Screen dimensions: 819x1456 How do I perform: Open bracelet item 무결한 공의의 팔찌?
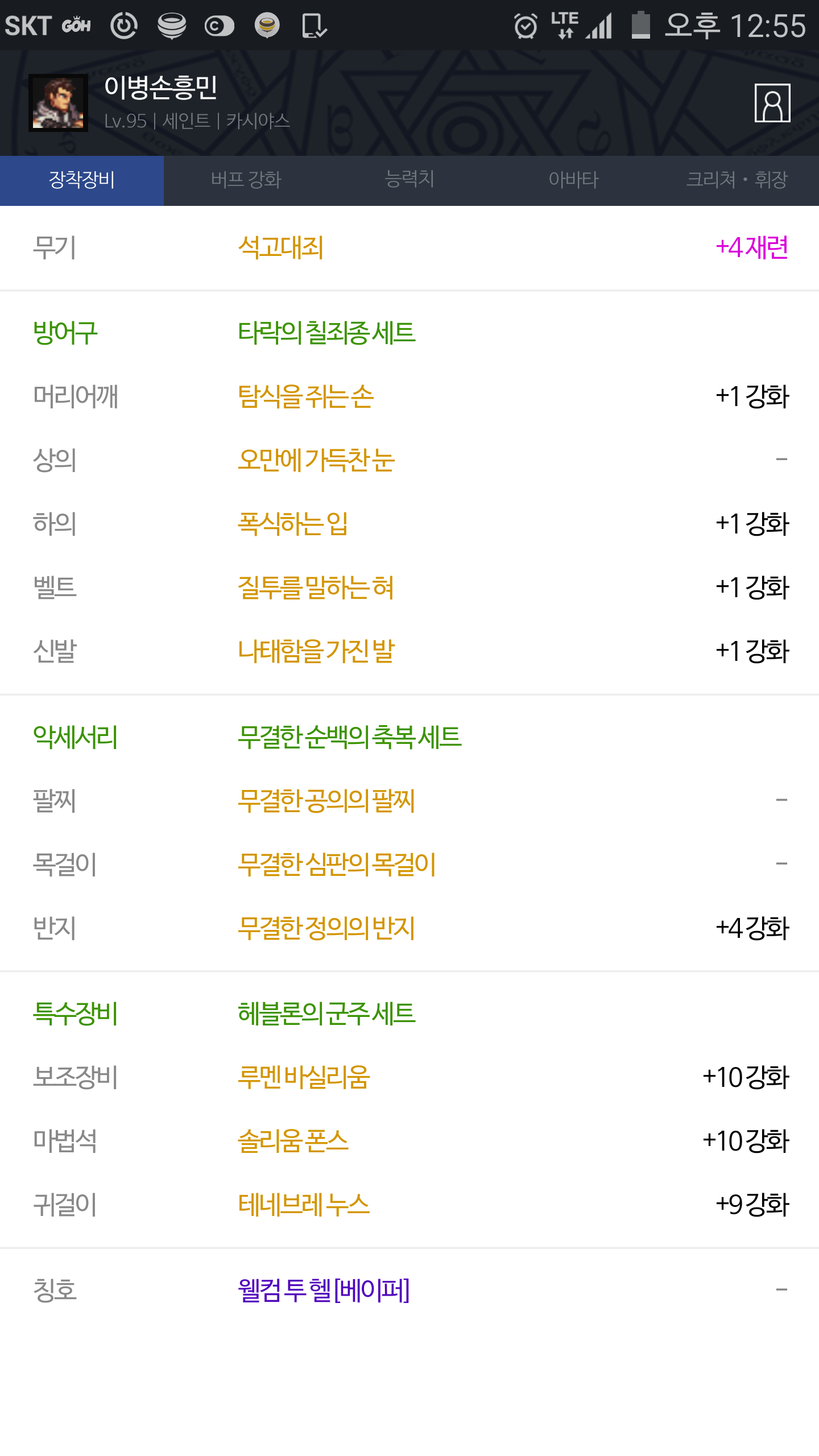[x=326, y=801]
